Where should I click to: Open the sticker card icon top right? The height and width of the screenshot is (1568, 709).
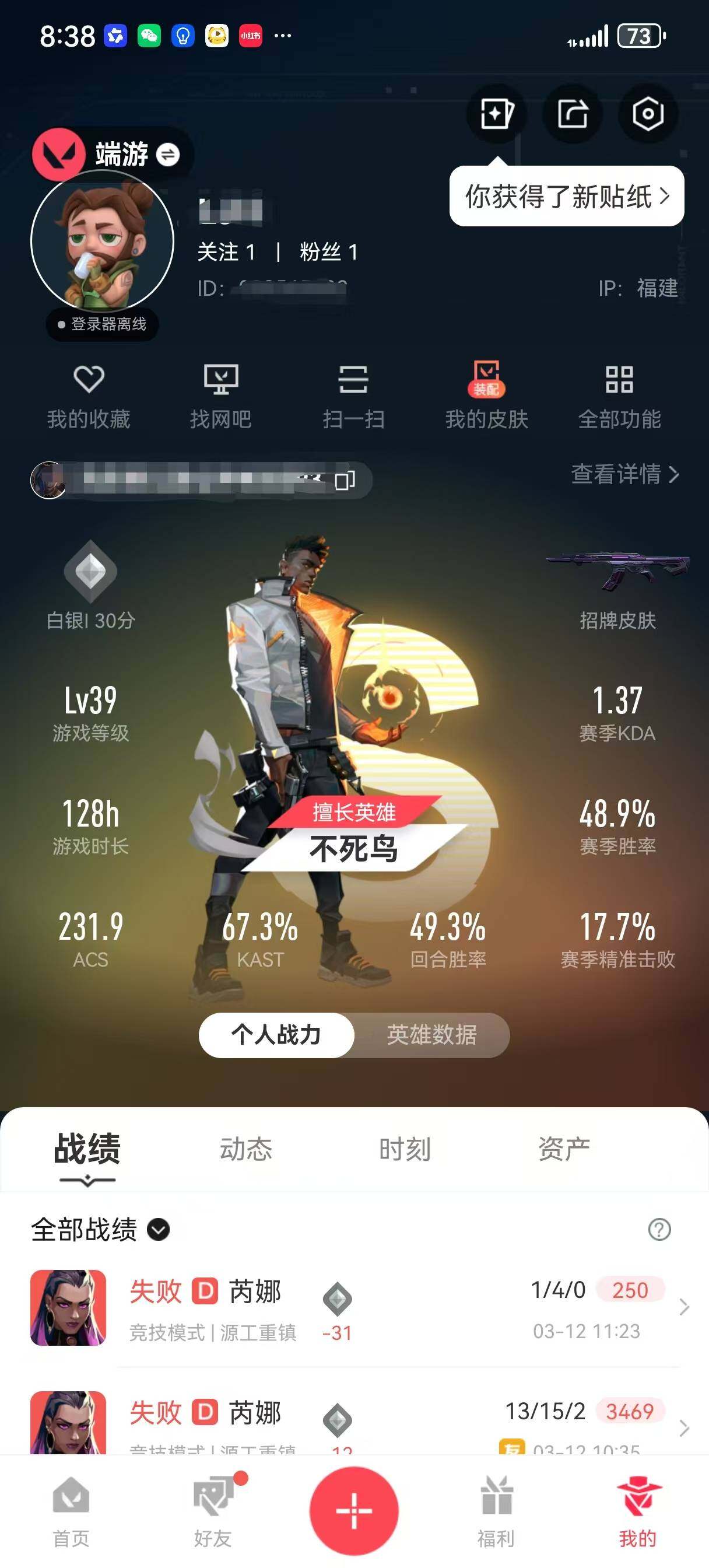(496, 113)
